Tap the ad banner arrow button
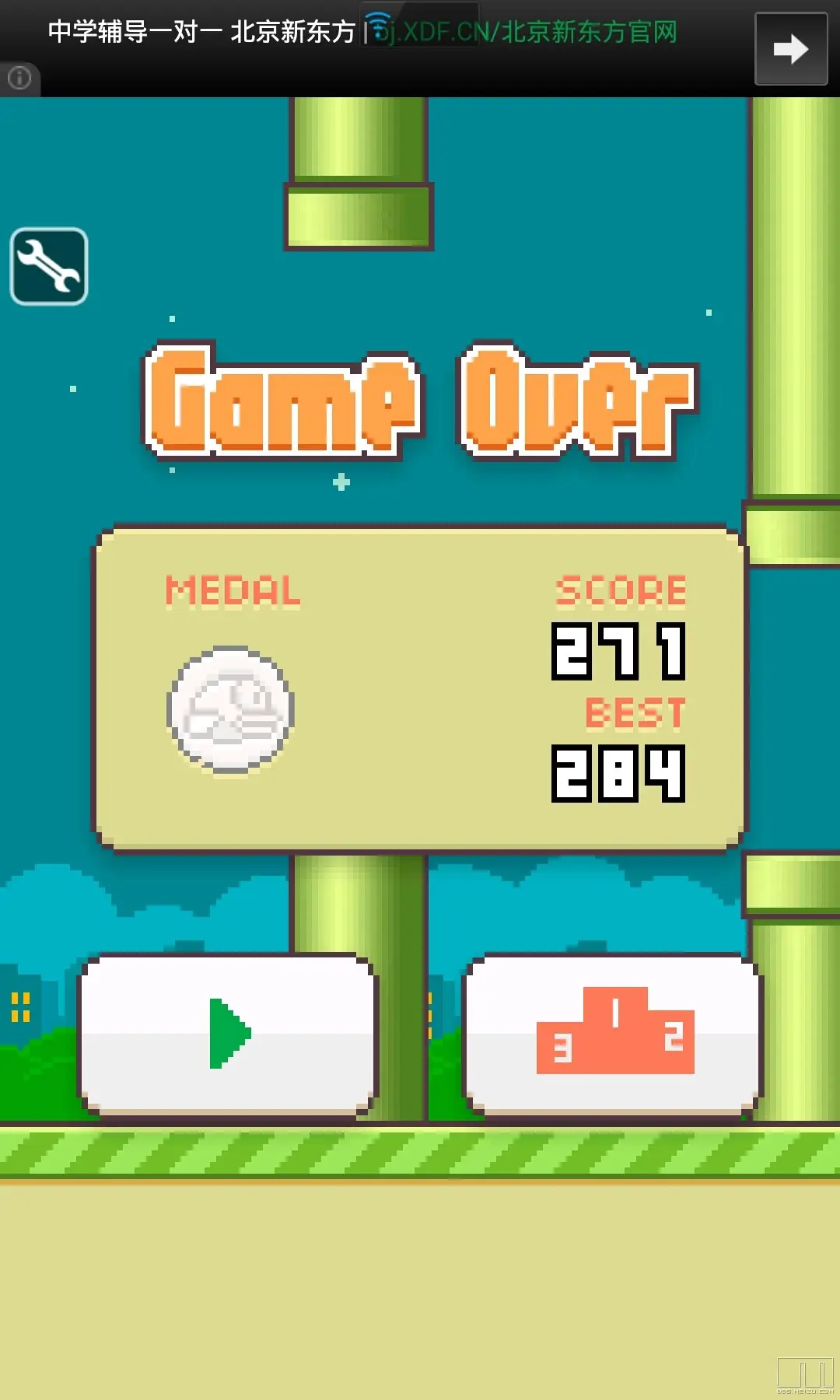The height and width of the screenshot is (1400, 840). (790, 49)
